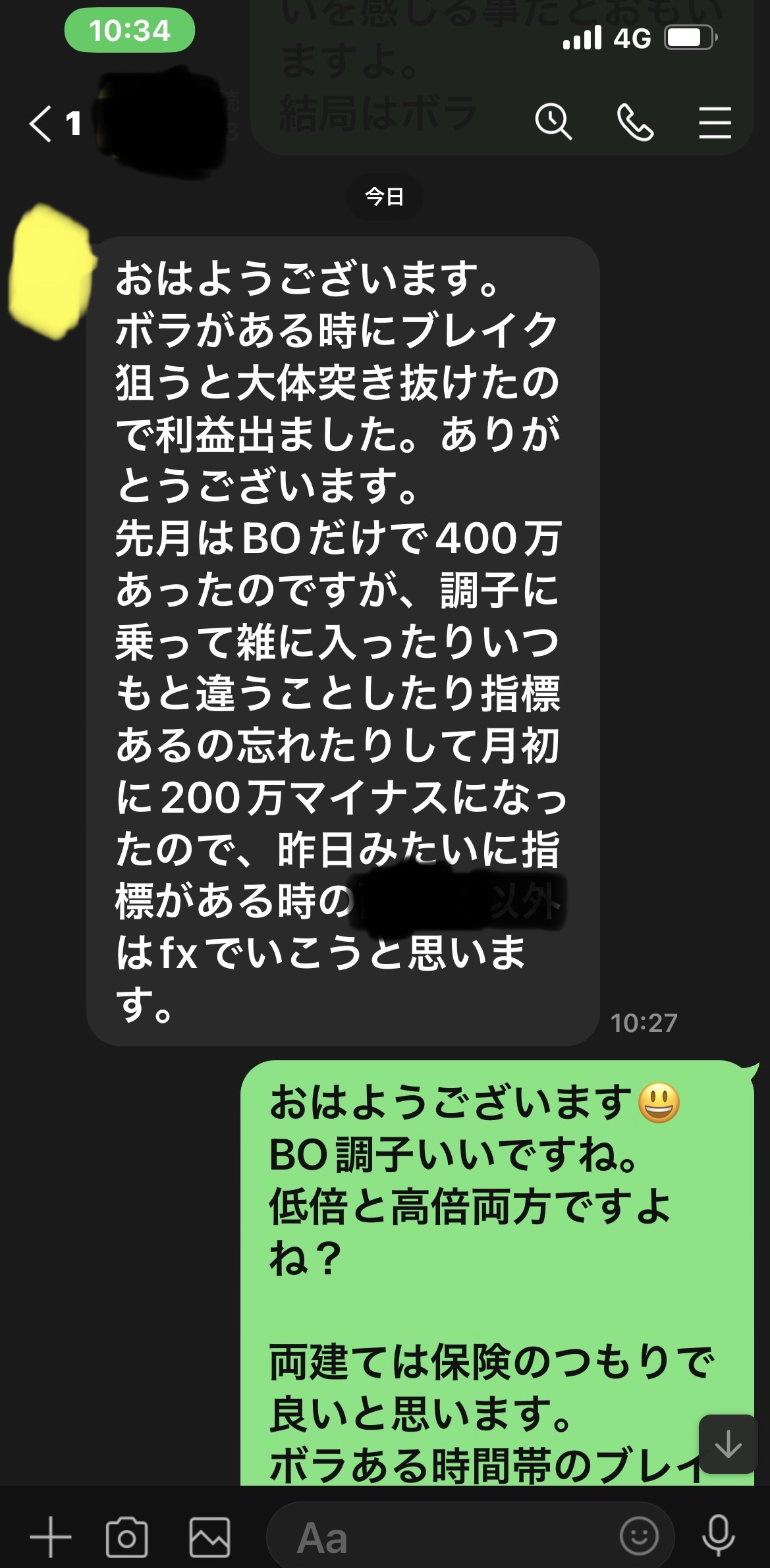Viewport: 770px width, 1568px height.
Task: Open the camera
Action: tap(126, 1537)
